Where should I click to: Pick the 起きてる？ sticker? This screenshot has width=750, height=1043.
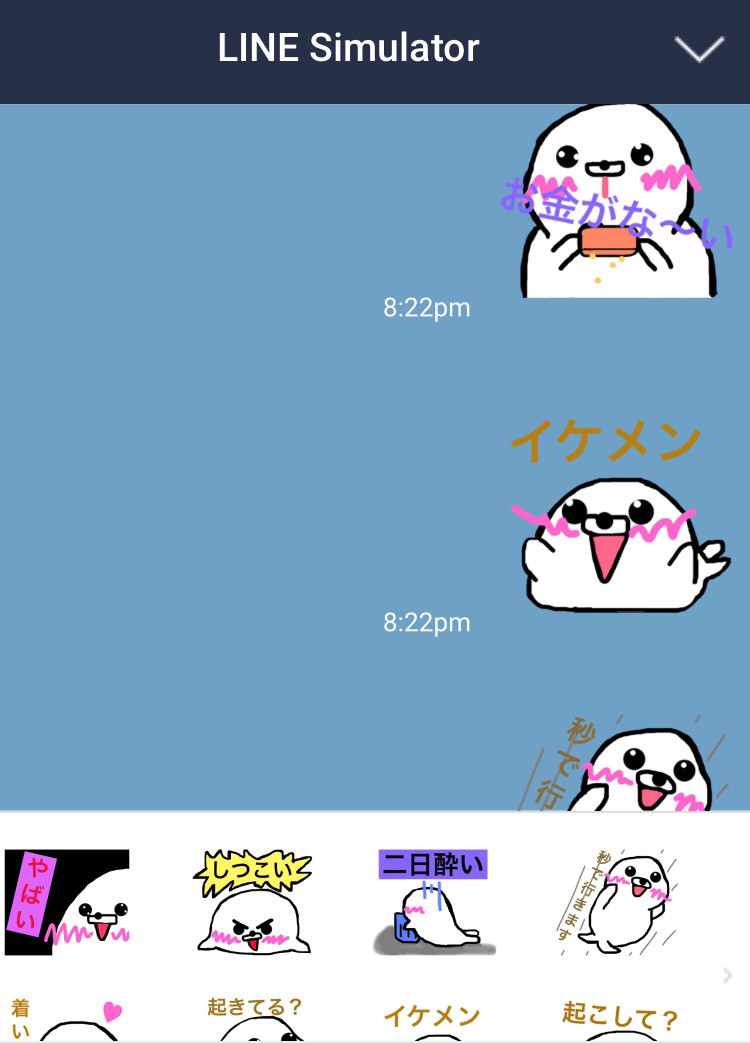point(254,1018)
